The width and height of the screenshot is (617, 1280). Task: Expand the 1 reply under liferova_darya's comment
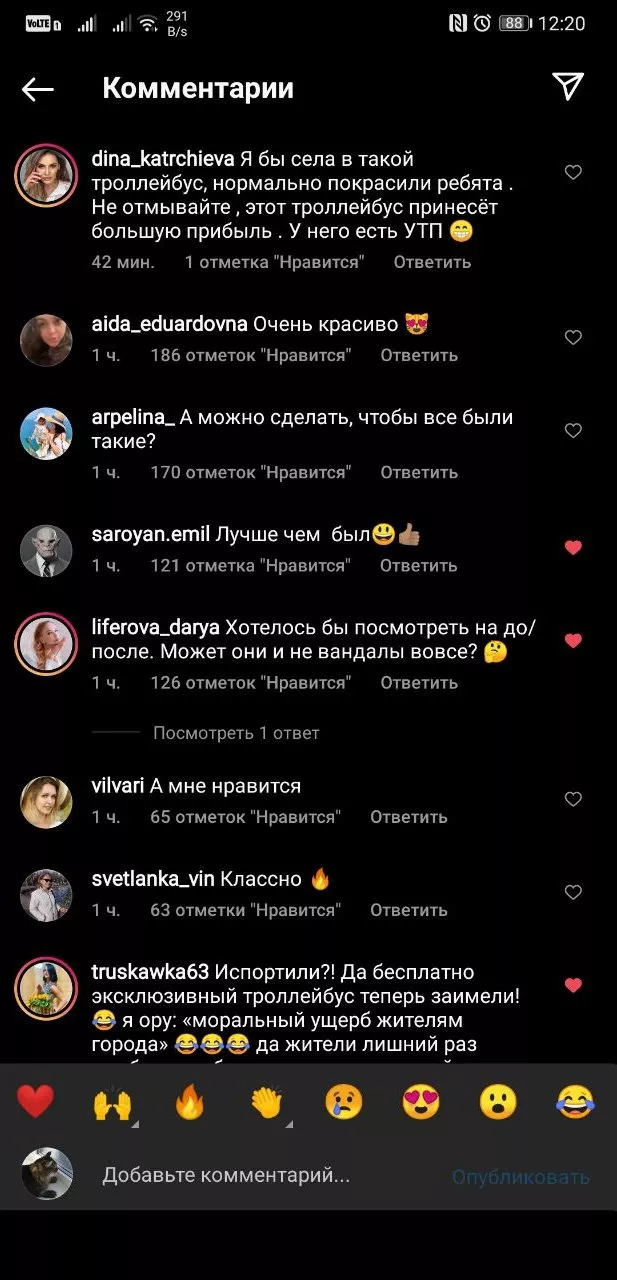coord(236,733)
